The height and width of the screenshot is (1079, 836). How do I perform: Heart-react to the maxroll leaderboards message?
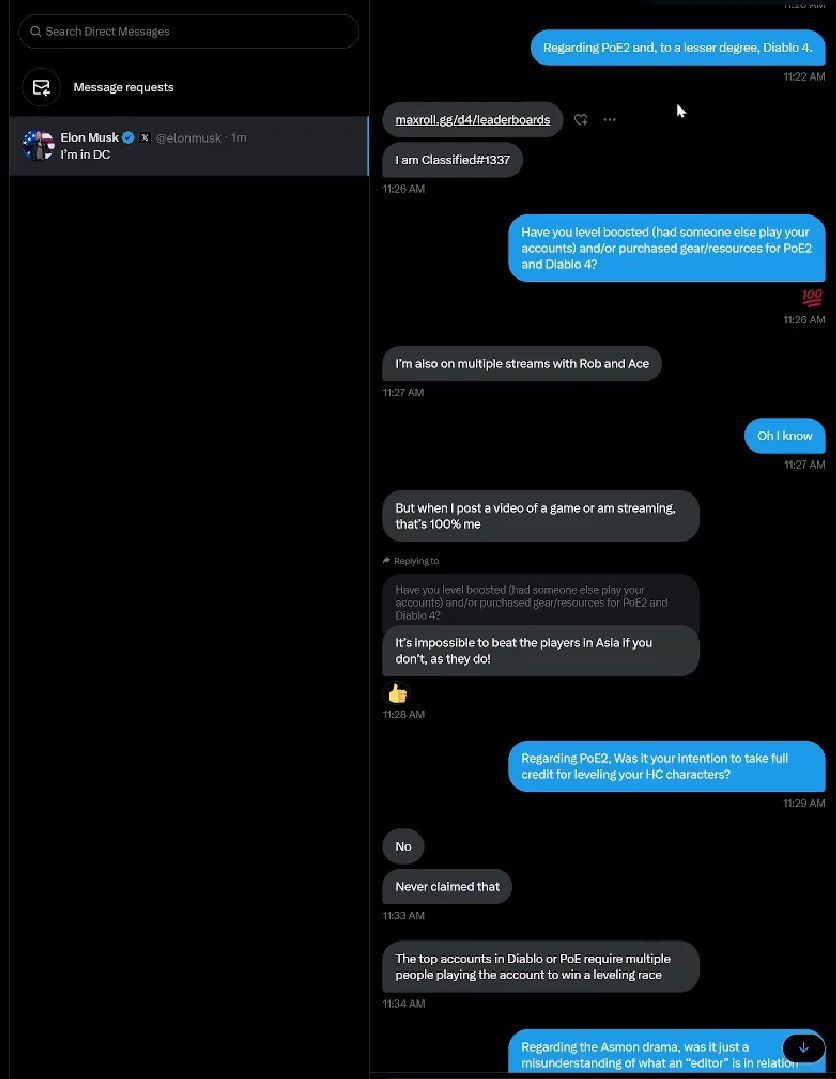[x=581, y=119]
